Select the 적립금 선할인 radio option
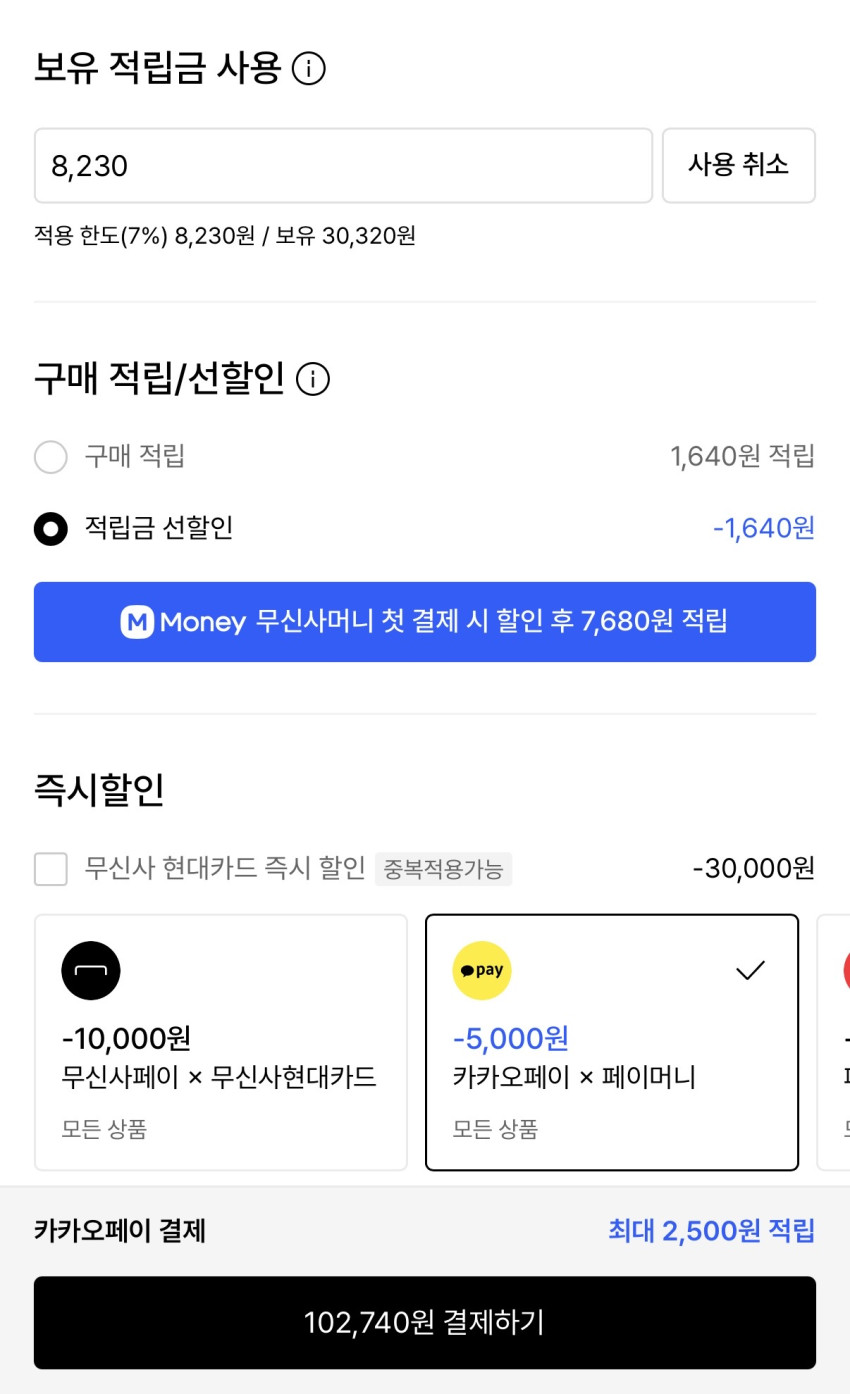 pyautogui.click(x=51, y=528)
